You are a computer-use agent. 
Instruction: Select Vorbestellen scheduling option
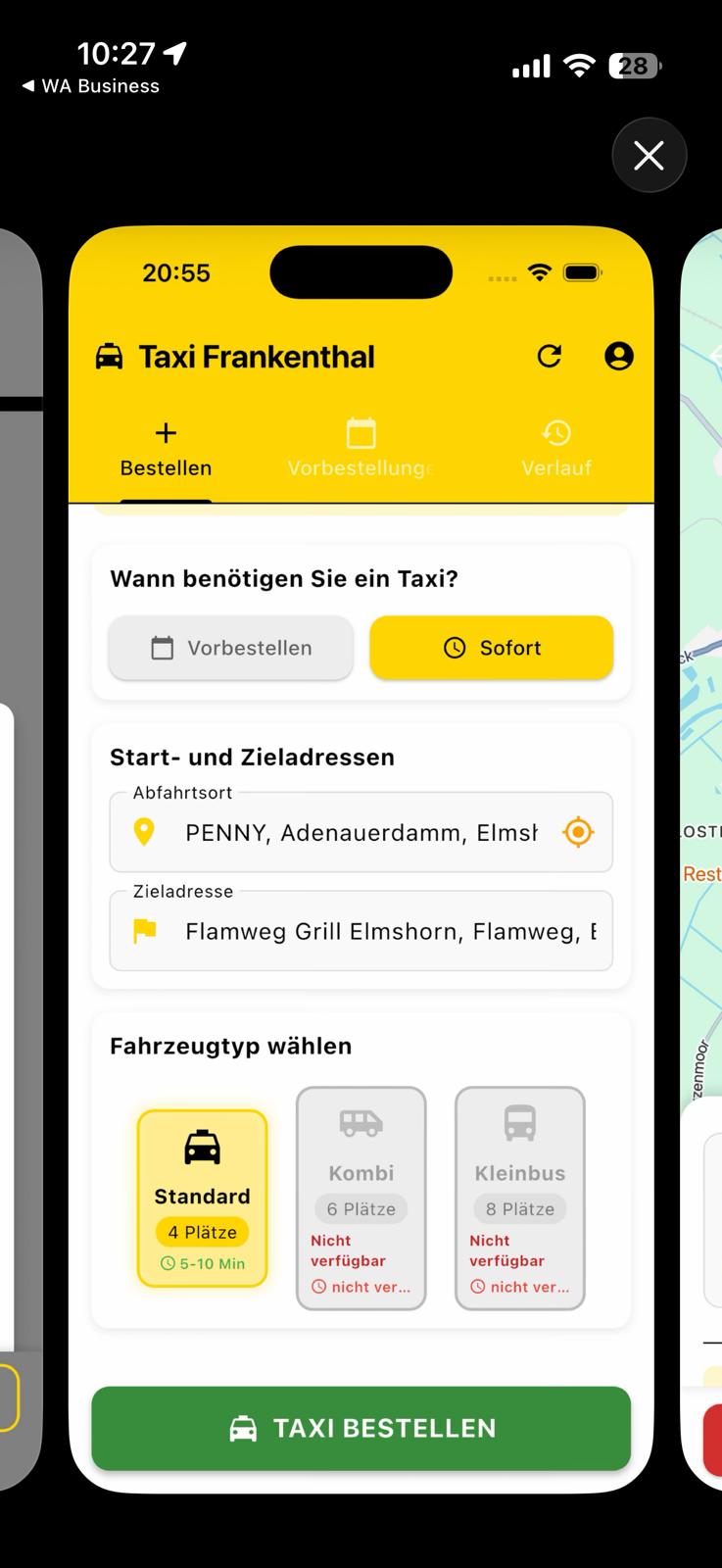229,647
